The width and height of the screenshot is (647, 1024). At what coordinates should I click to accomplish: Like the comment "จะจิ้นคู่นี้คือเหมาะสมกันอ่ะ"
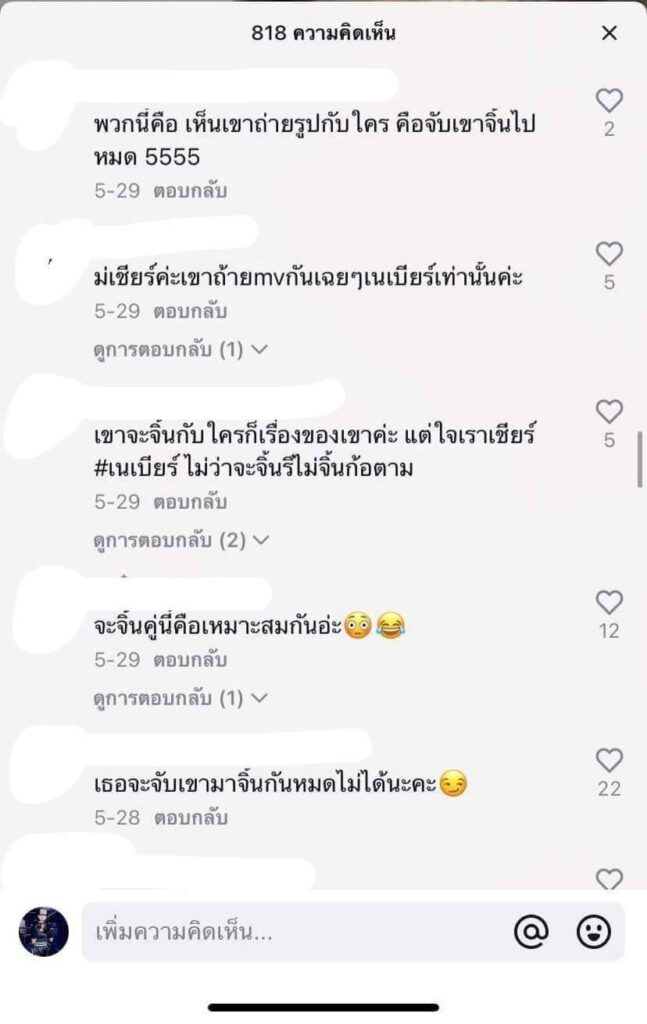pos(608,602)
